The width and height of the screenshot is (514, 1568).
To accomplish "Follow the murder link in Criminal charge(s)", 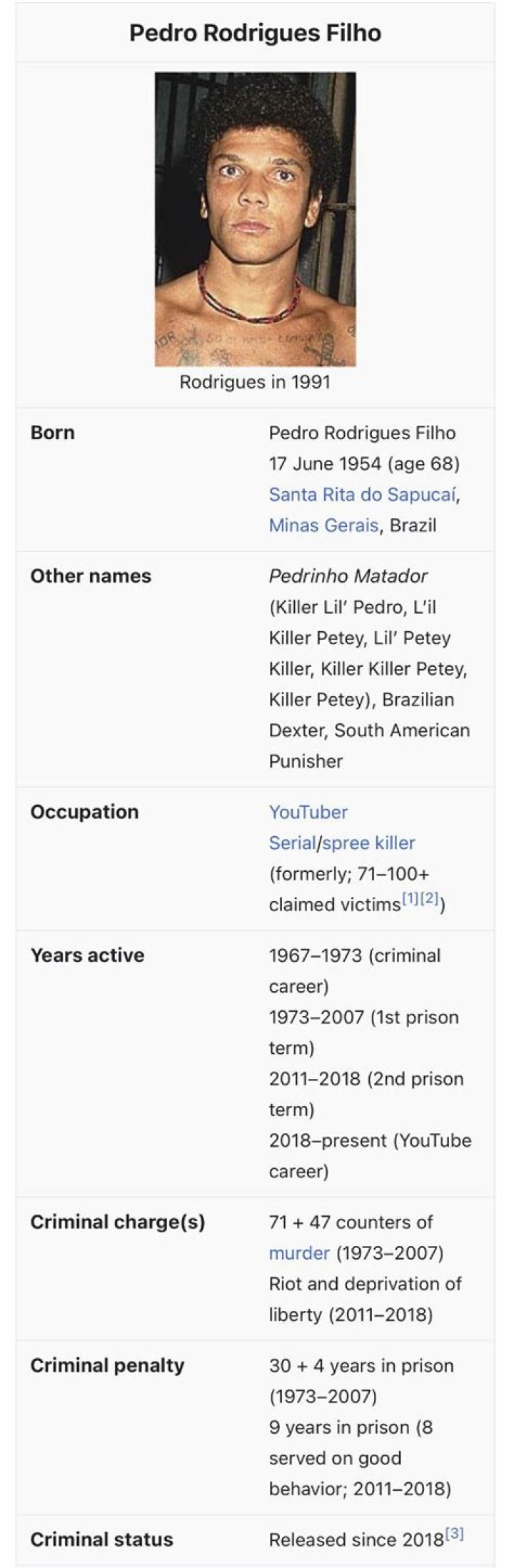I will pos(299,1252).
